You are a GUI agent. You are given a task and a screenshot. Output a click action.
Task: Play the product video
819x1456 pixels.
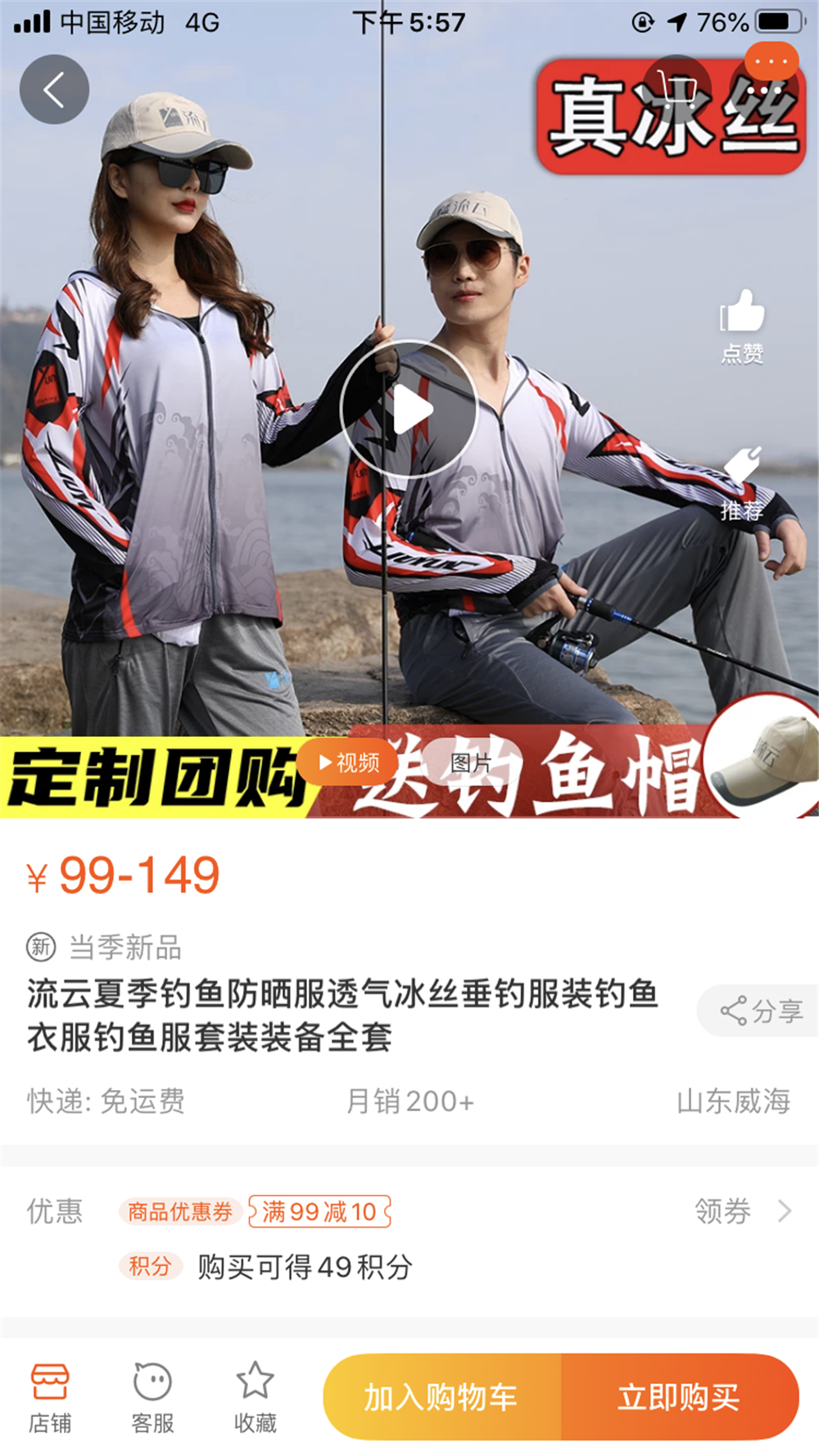coord(409,409)
